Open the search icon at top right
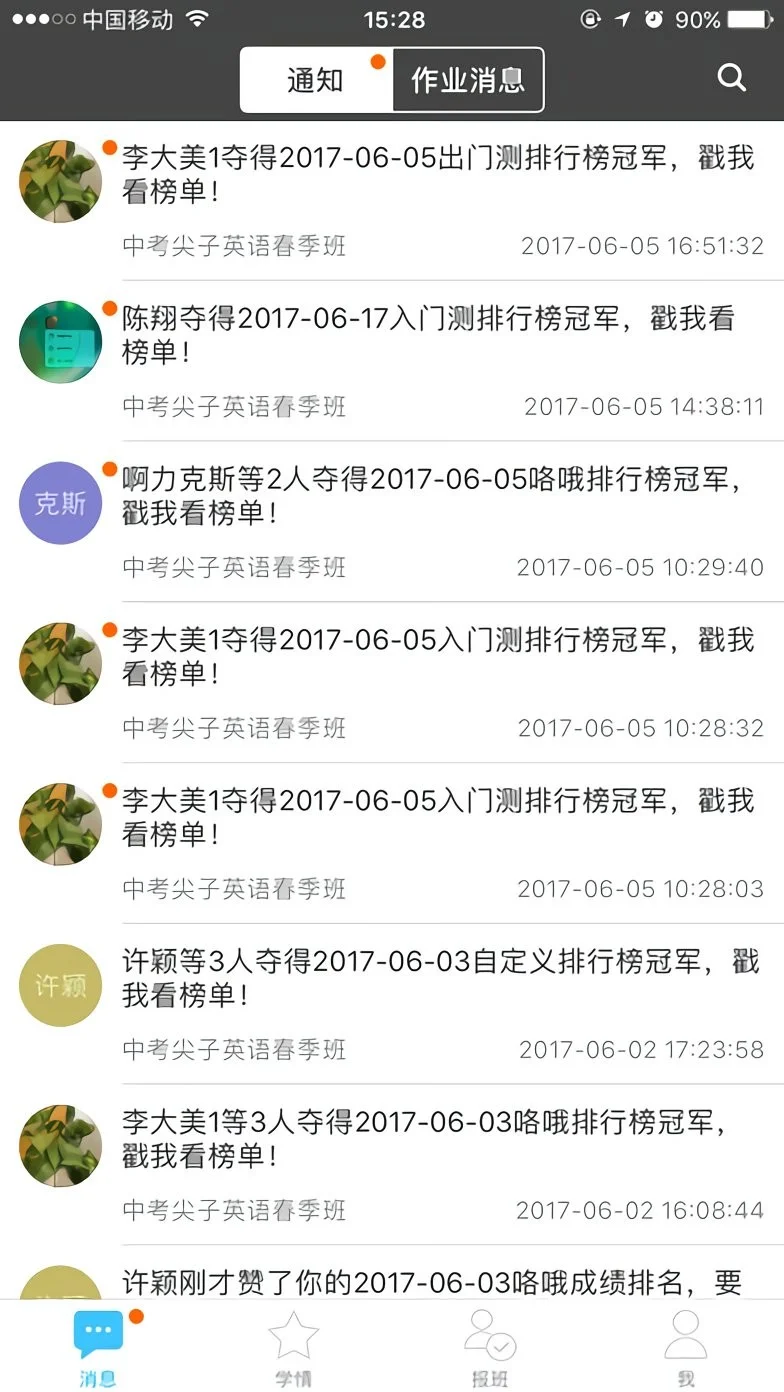The image size is (784, 1392). point(732,77)
